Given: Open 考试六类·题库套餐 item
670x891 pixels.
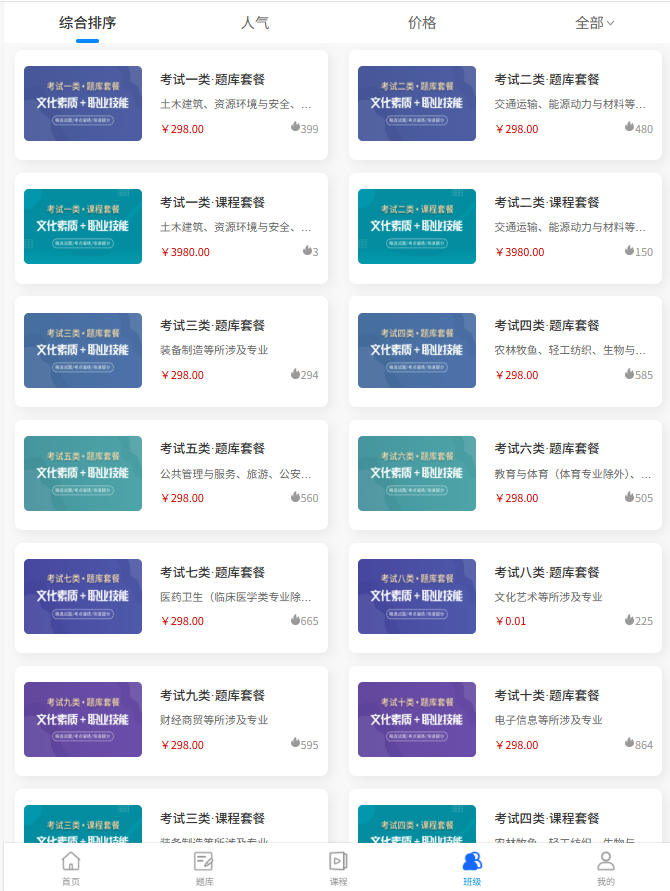Looking at the screenshot, I should tap(505, 473).
